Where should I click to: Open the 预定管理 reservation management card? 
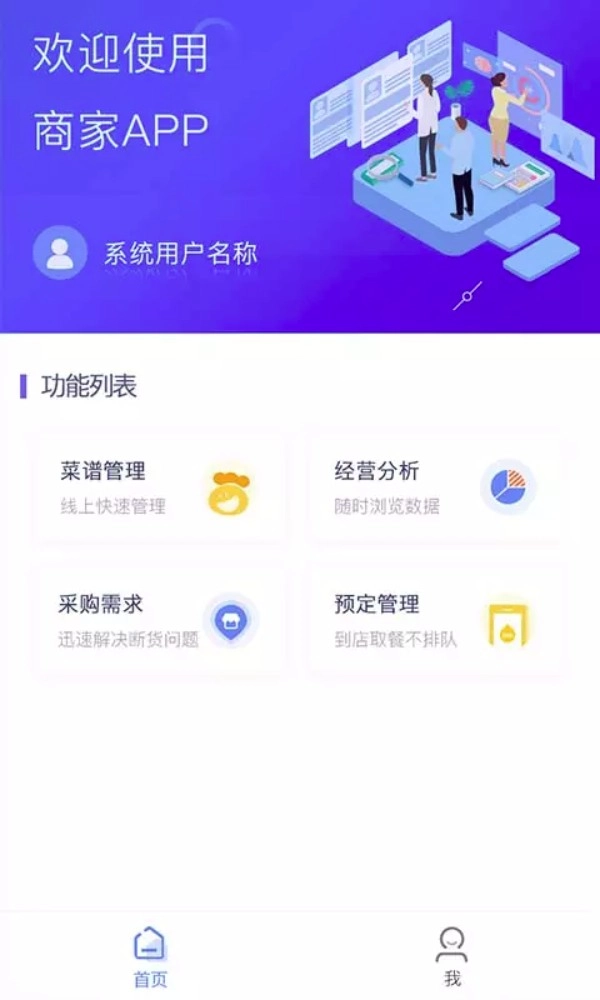click(x=435, y=621)
